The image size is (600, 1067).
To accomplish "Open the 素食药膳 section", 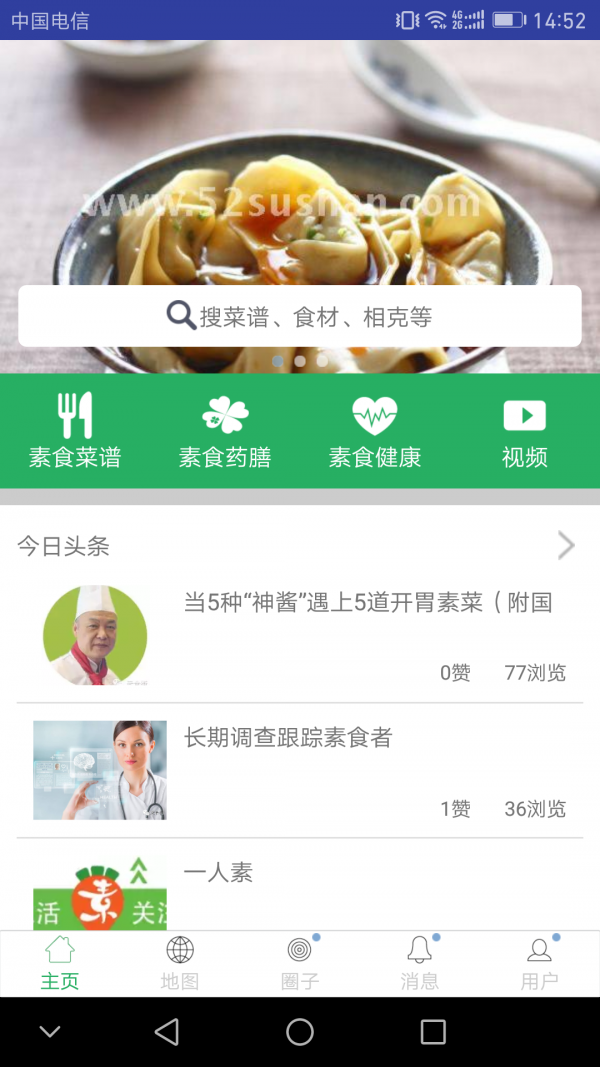I will click(225, 431).
